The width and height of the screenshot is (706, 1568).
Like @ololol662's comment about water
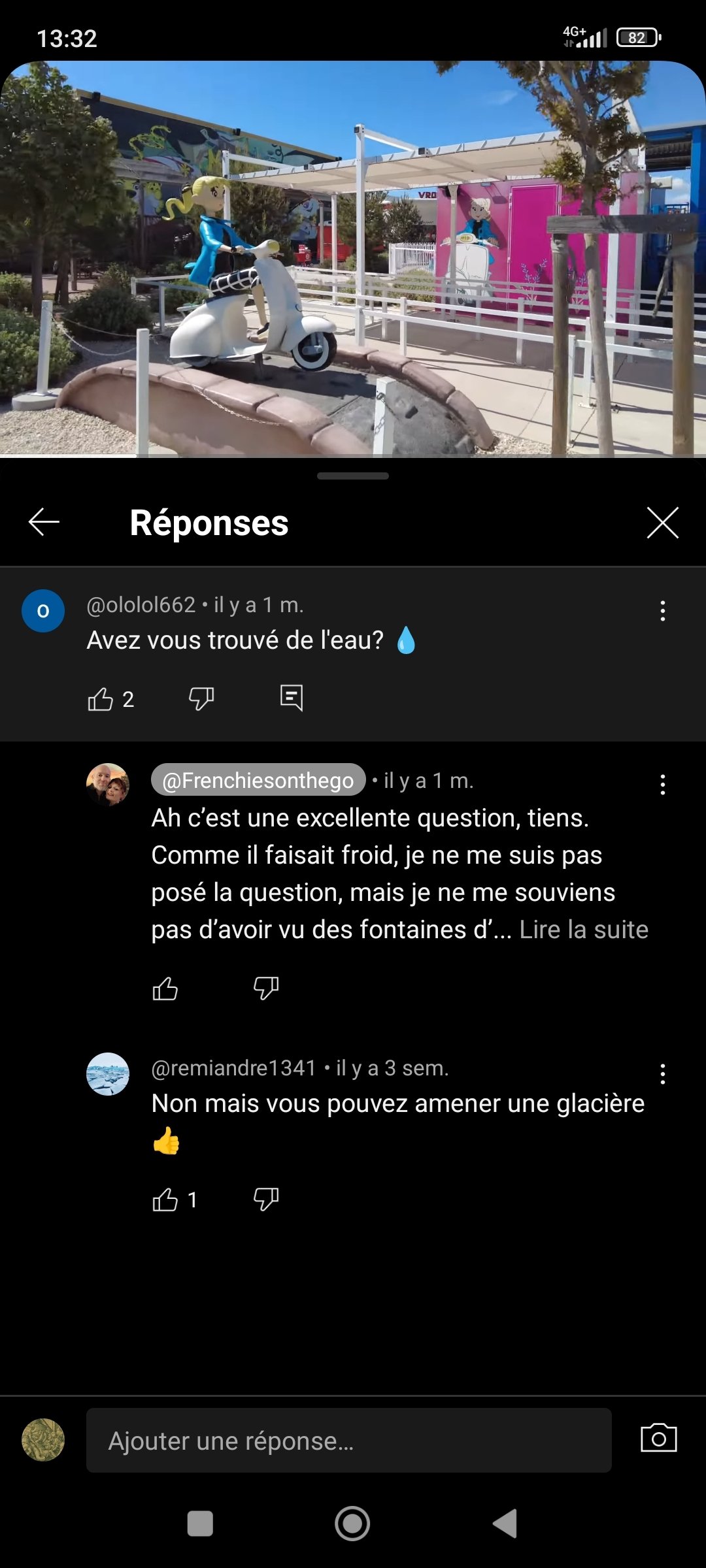(101, 699)
